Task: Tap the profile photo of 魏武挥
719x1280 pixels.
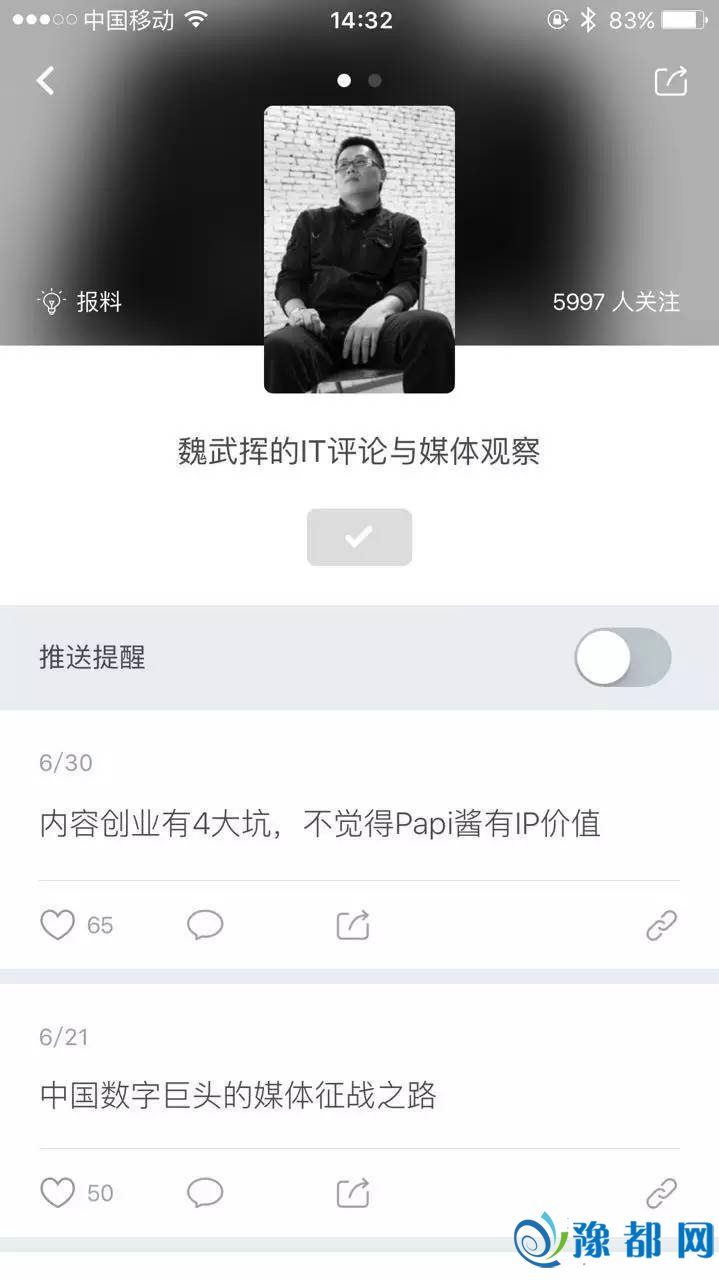Action: [x=359, y=249]
